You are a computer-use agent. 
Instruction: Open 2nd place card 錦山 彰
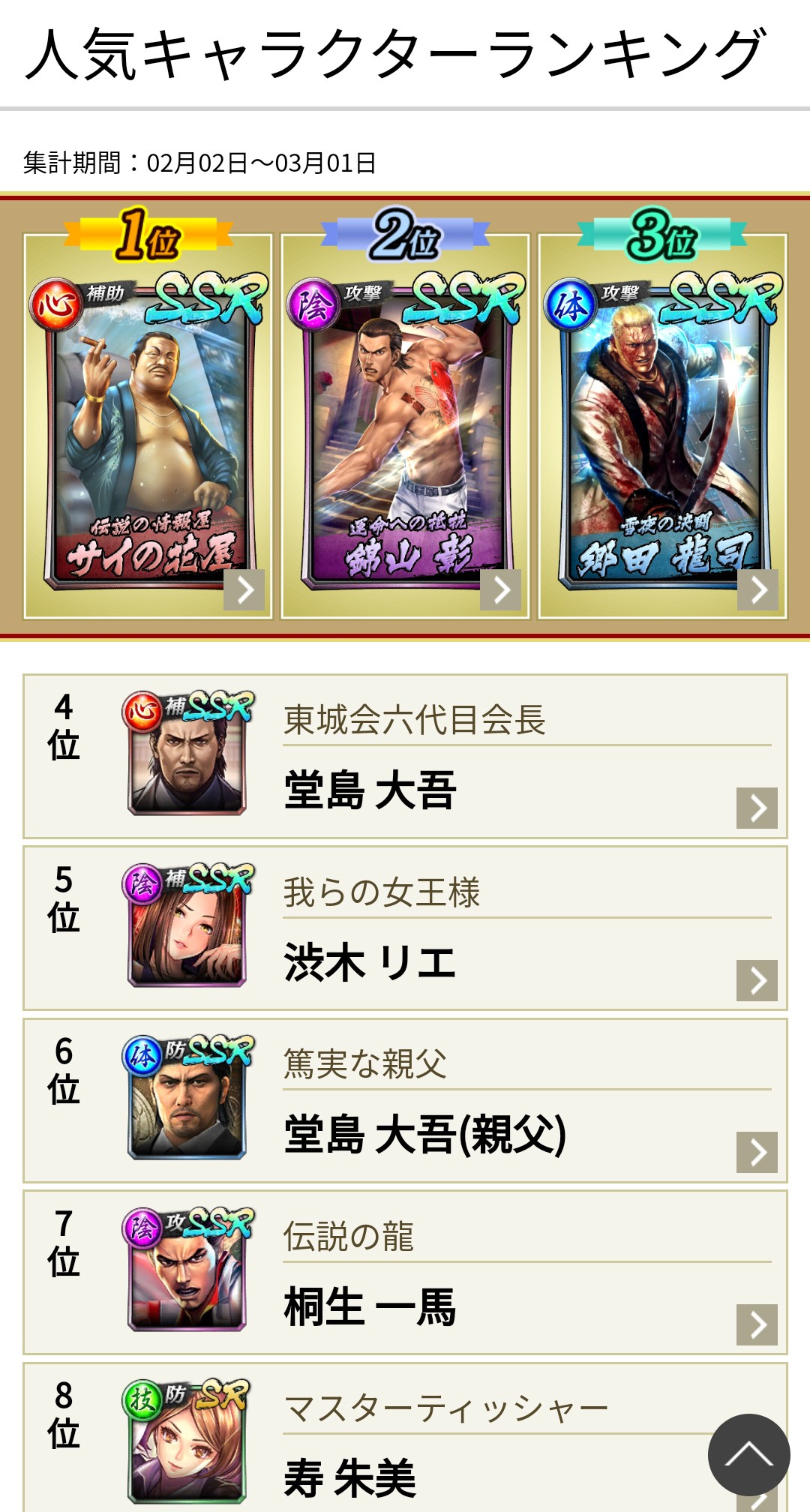pyautogui.click(x=405, y=426)
